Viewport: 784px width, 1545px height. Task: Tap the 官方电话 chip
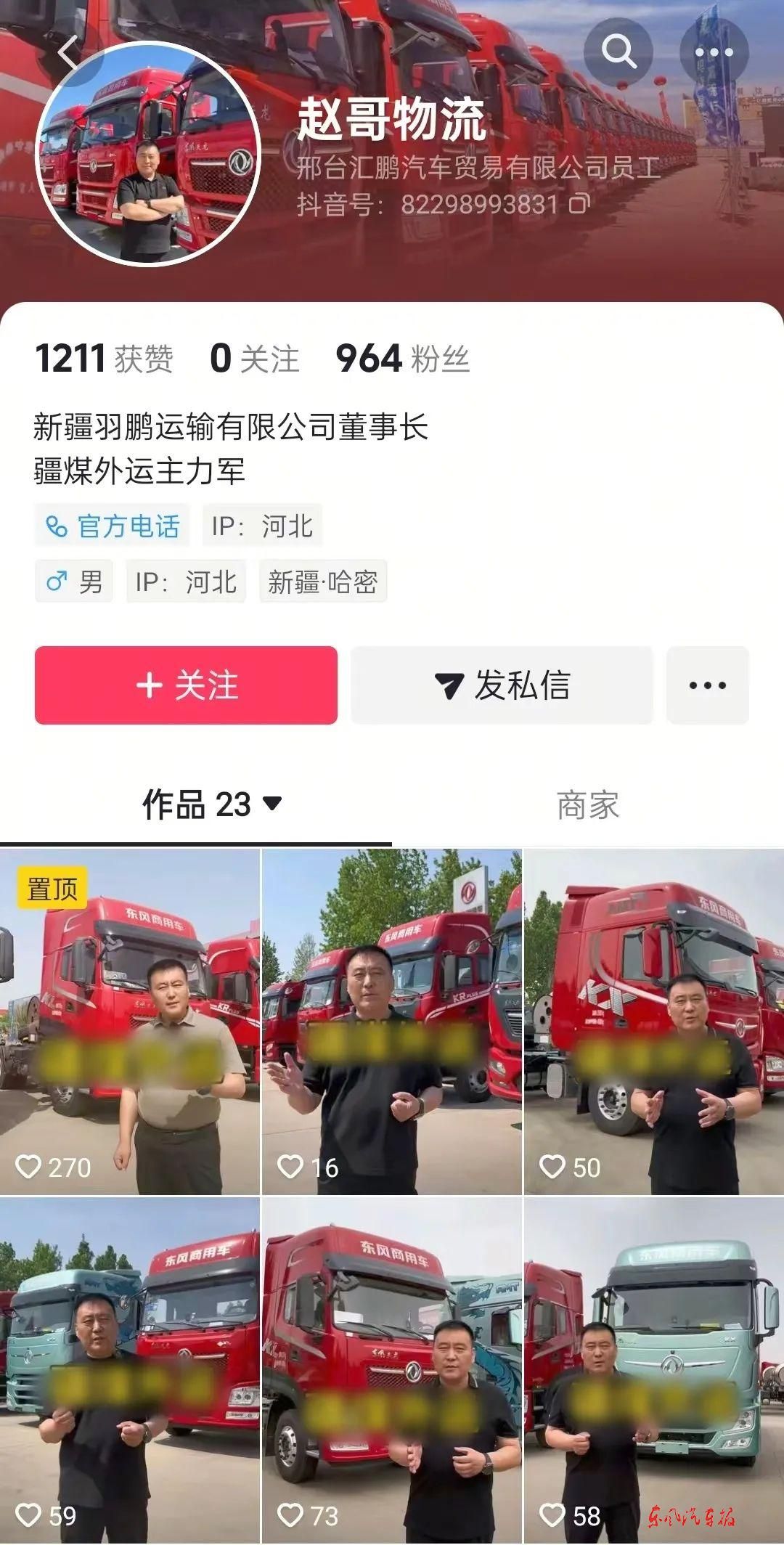pos(113,526)
